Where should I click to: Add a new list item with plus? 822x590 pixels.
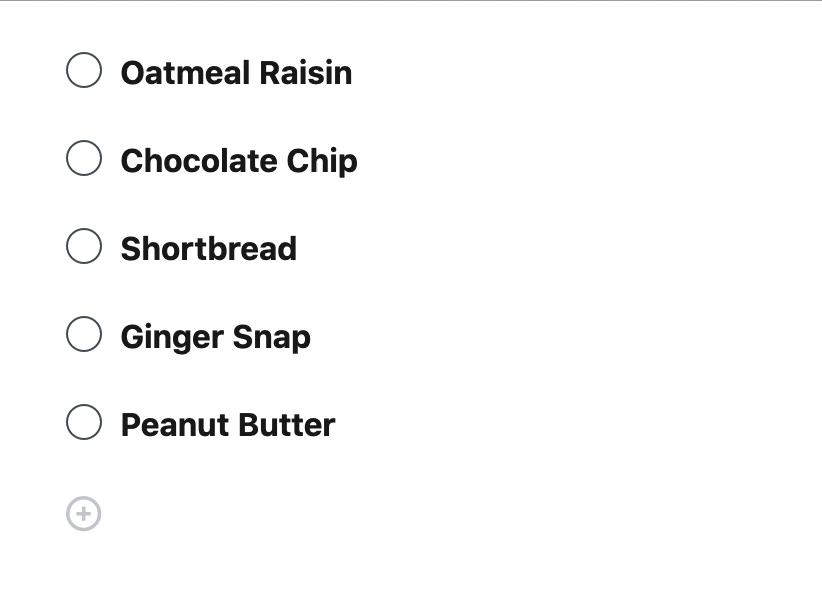(x=84, y=515)
